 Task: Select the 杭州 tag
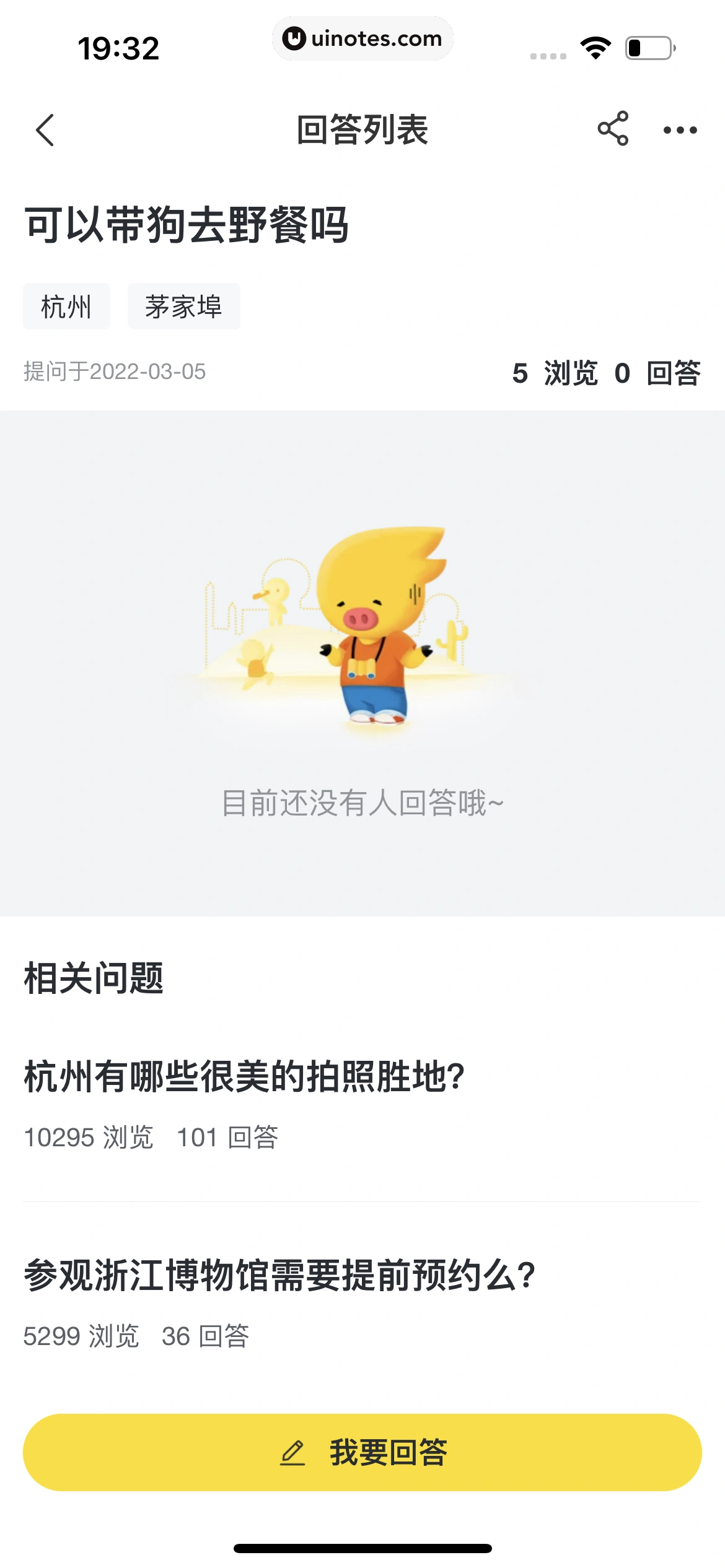coord(66,307)
